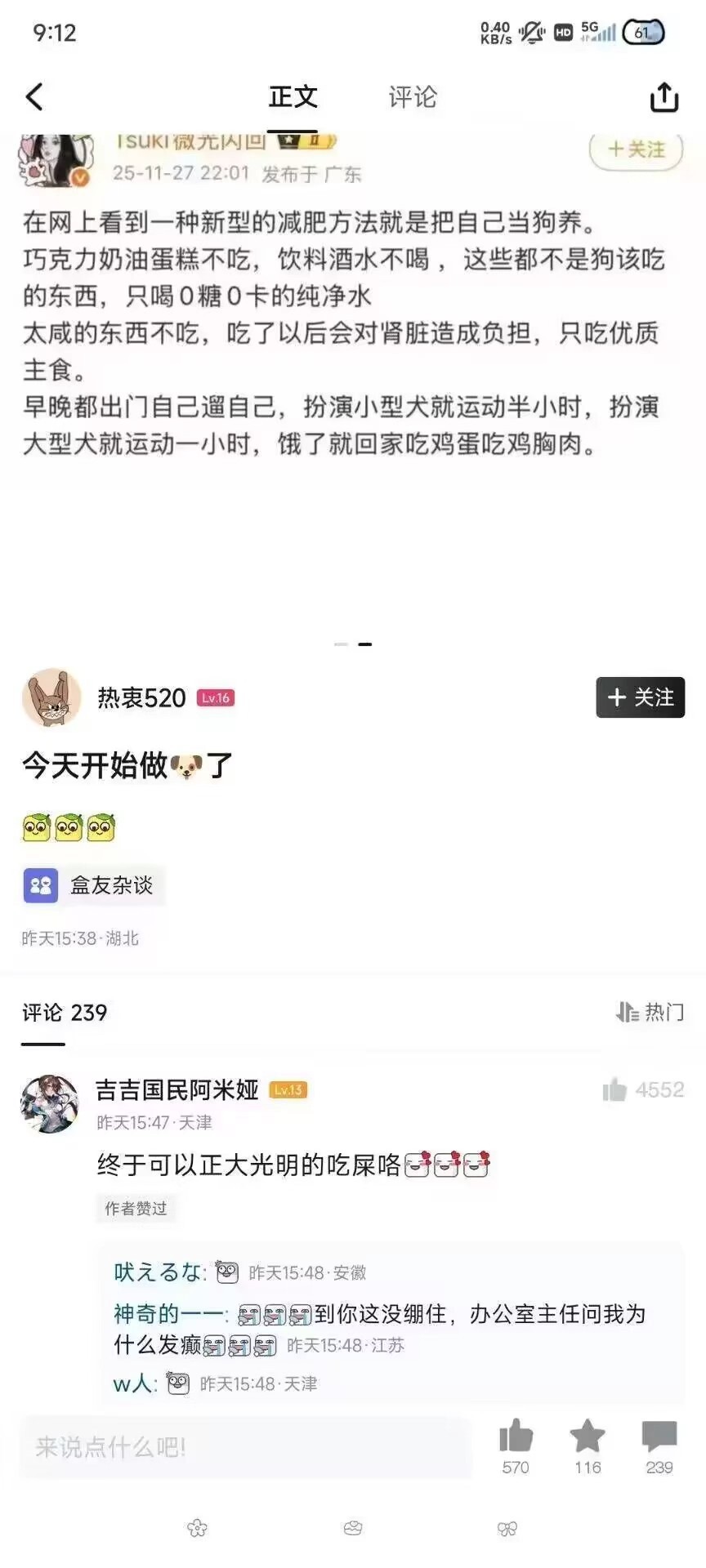Go back using the top arrow

pyautogui.click(x=34, y=97)
